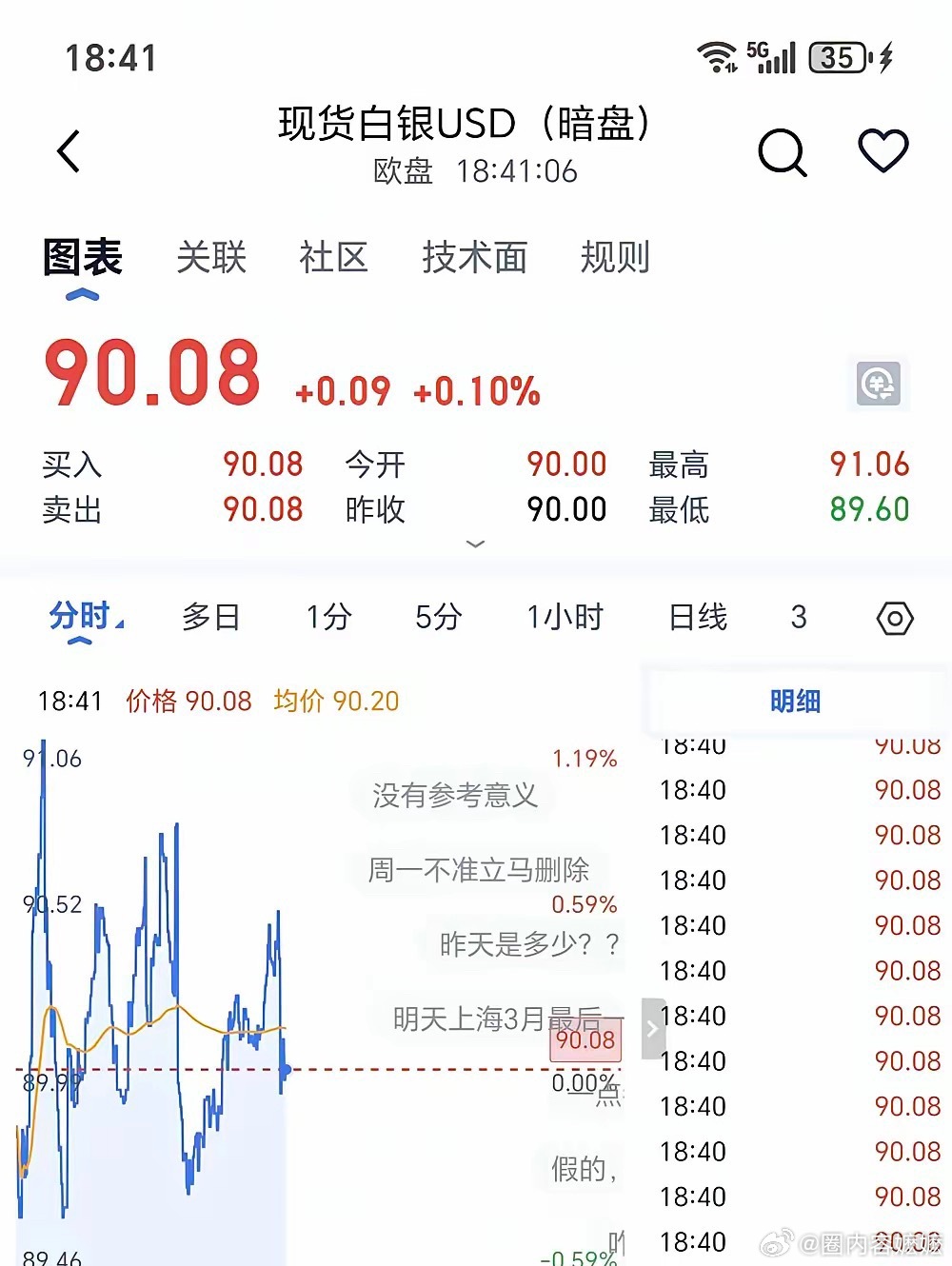Select the 5分 chart timeframe
The height and width of the screenshot is (1266, 952).
point(439,618)
